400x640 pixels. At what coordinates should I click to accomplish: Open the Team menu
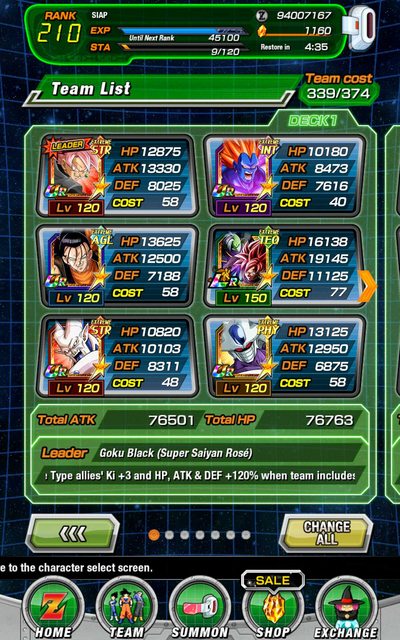click(x=126, y=608)
